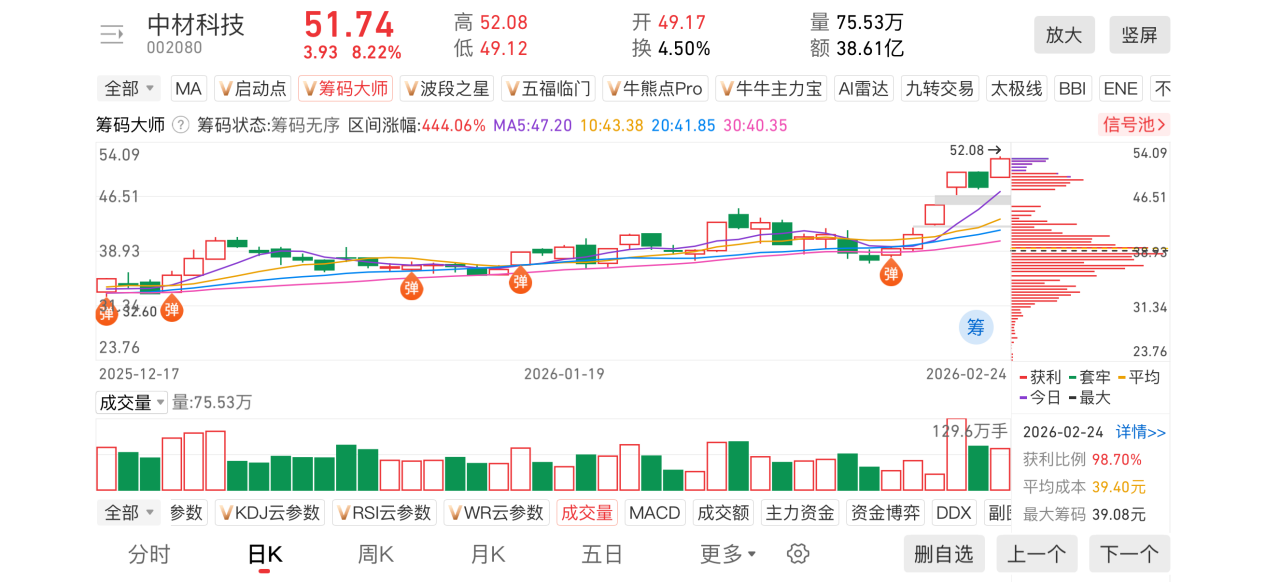Select the MA indicator chip
1266x582 pixels.
tap(188, 89)
